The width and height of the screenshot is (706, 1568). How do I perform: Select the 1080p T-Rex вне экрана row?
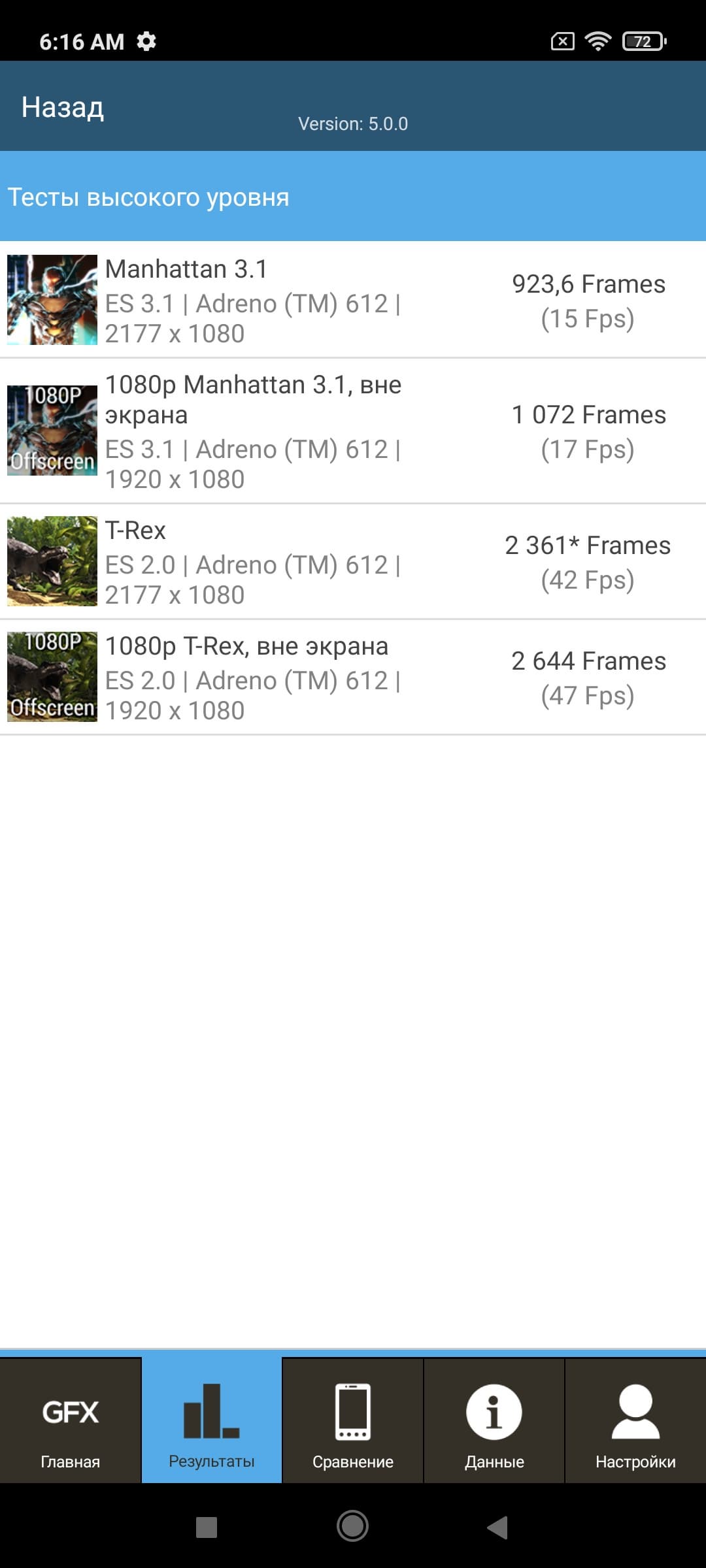click(x=353, y=678)
